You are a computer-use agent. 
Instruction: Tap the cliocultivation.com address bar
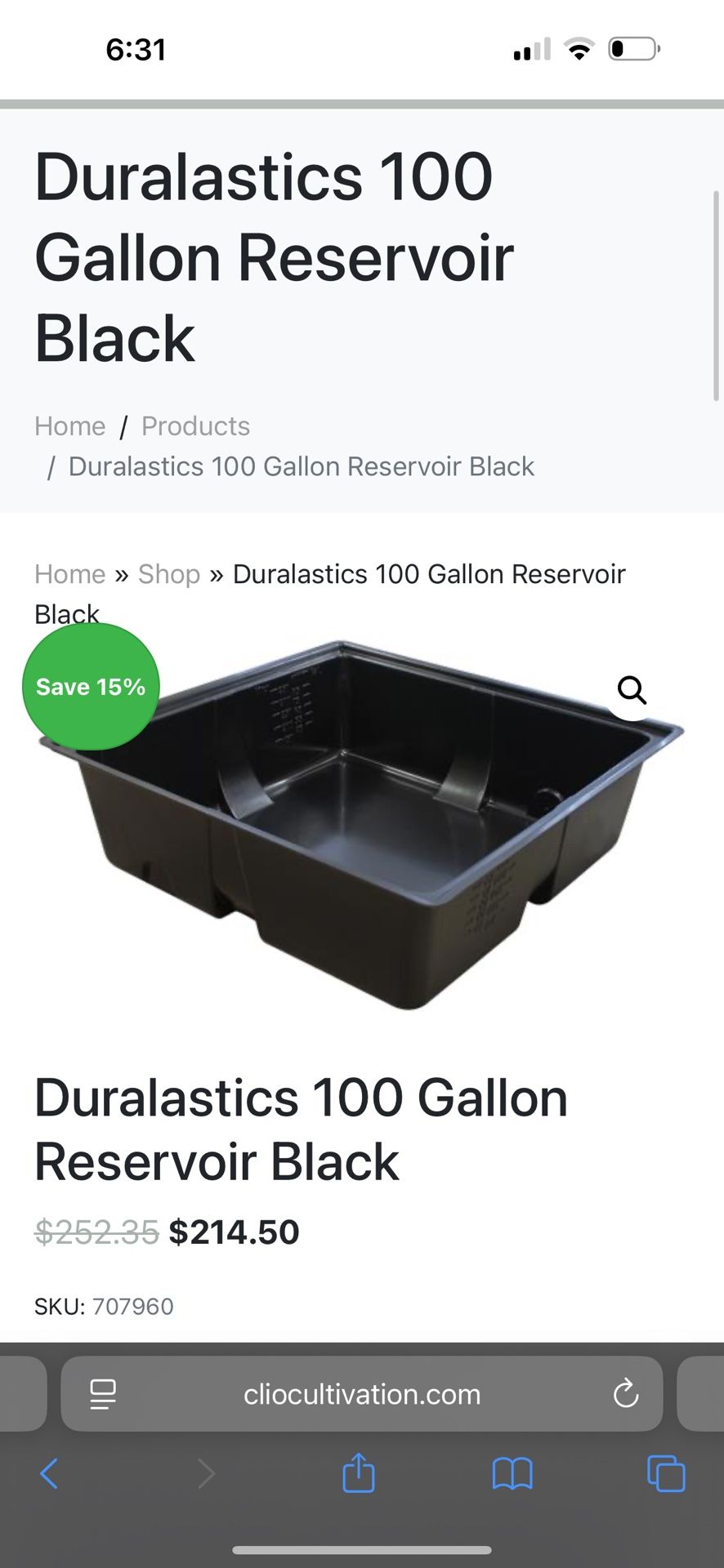(x=362, y=1394)
